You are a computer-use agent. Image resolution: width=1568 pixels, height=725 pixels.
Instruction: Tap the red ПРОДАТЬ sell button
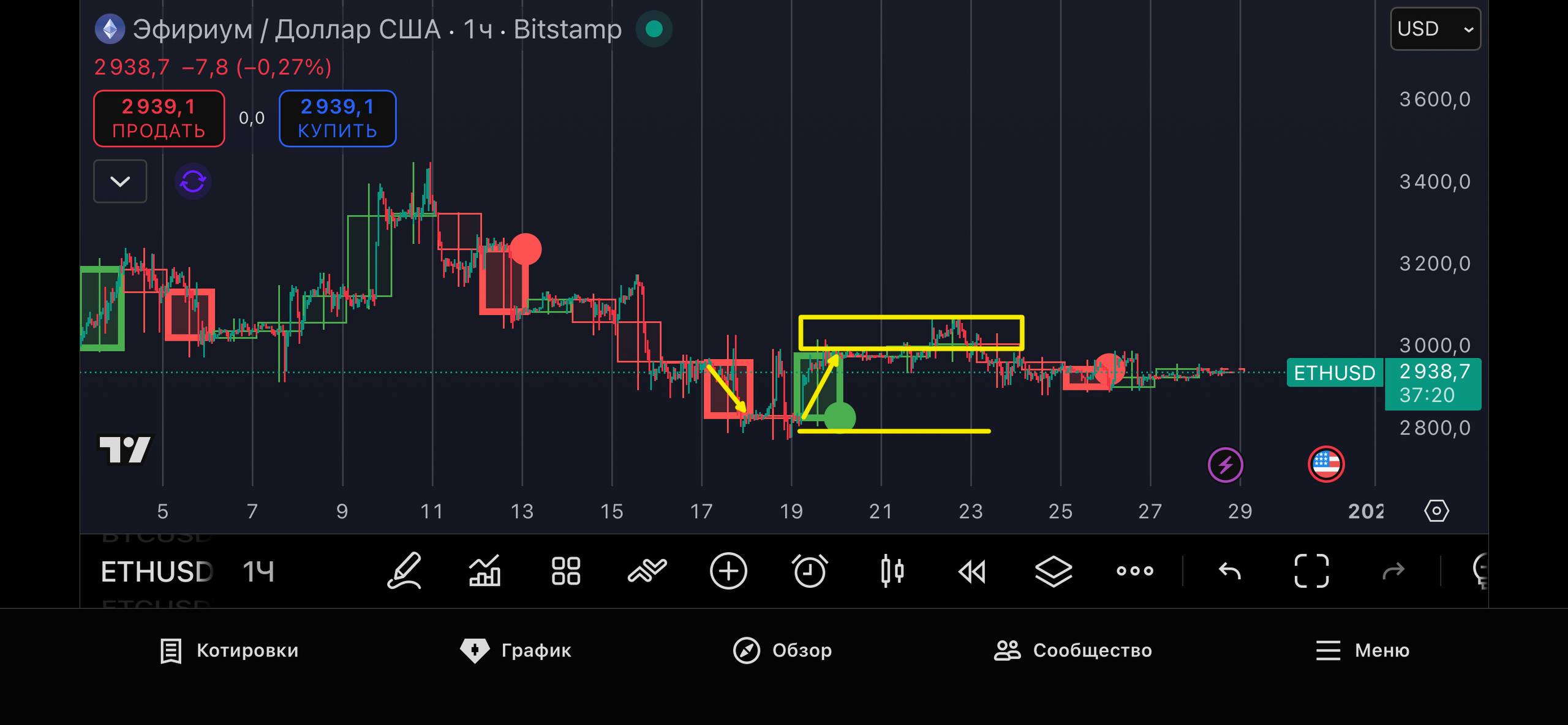[x=159, y=118]
